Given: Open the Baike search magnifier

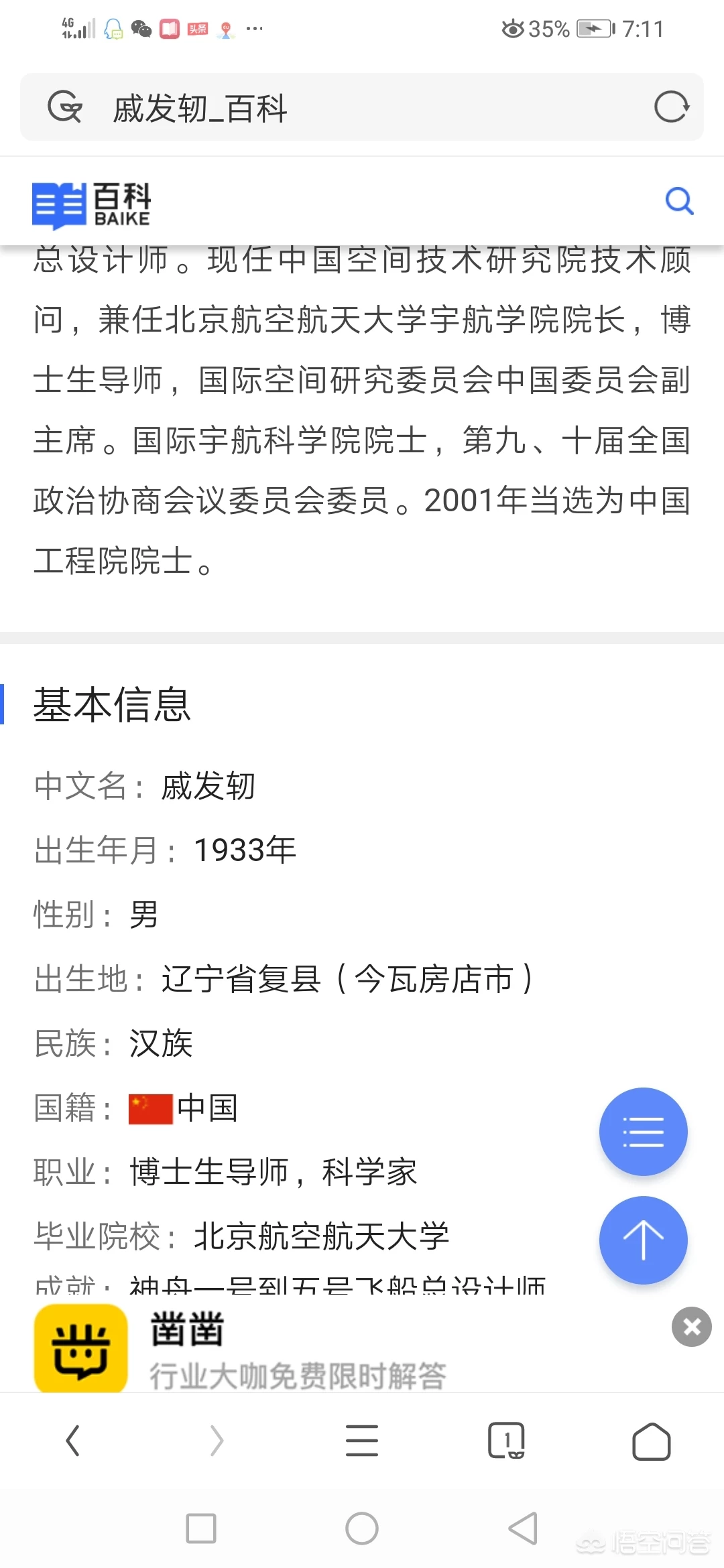Looking at the screenshot, I should tap(678, 200).
